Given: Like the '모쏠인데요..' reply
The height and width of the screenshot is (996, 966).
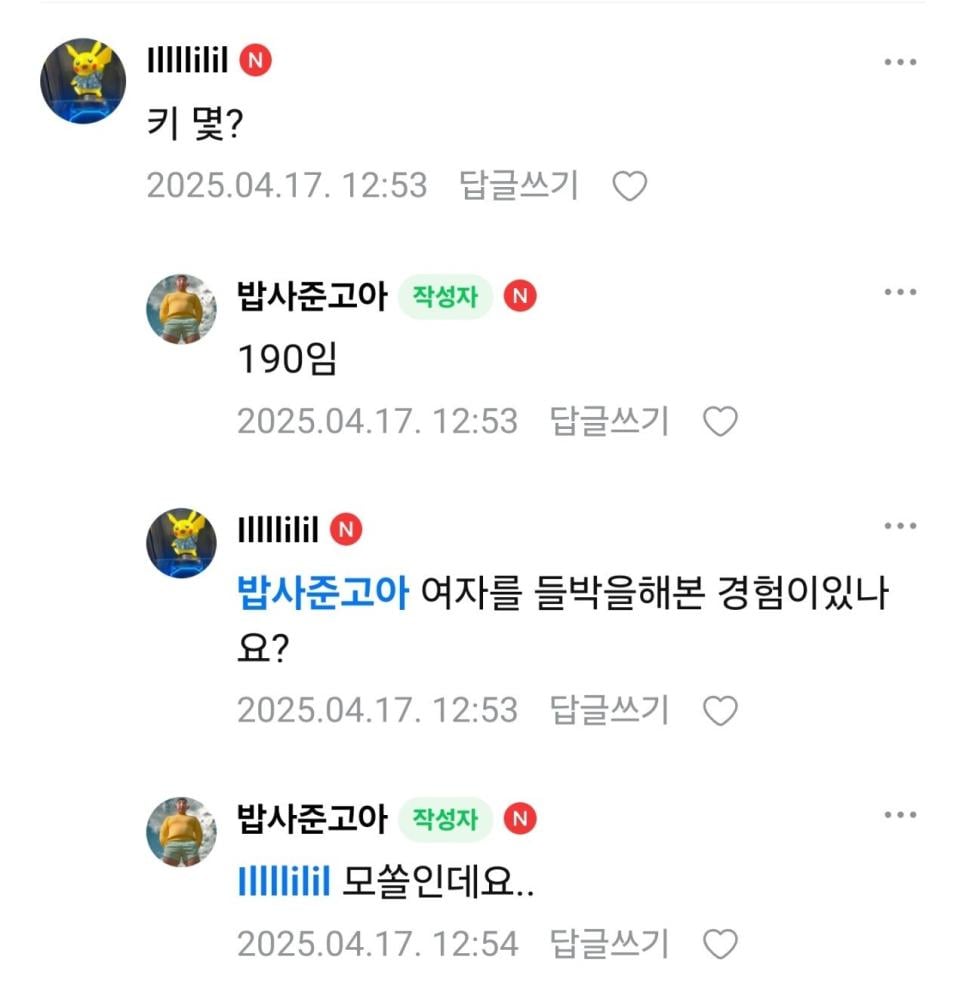Looking at the screenshot, I should pos(720,944).
